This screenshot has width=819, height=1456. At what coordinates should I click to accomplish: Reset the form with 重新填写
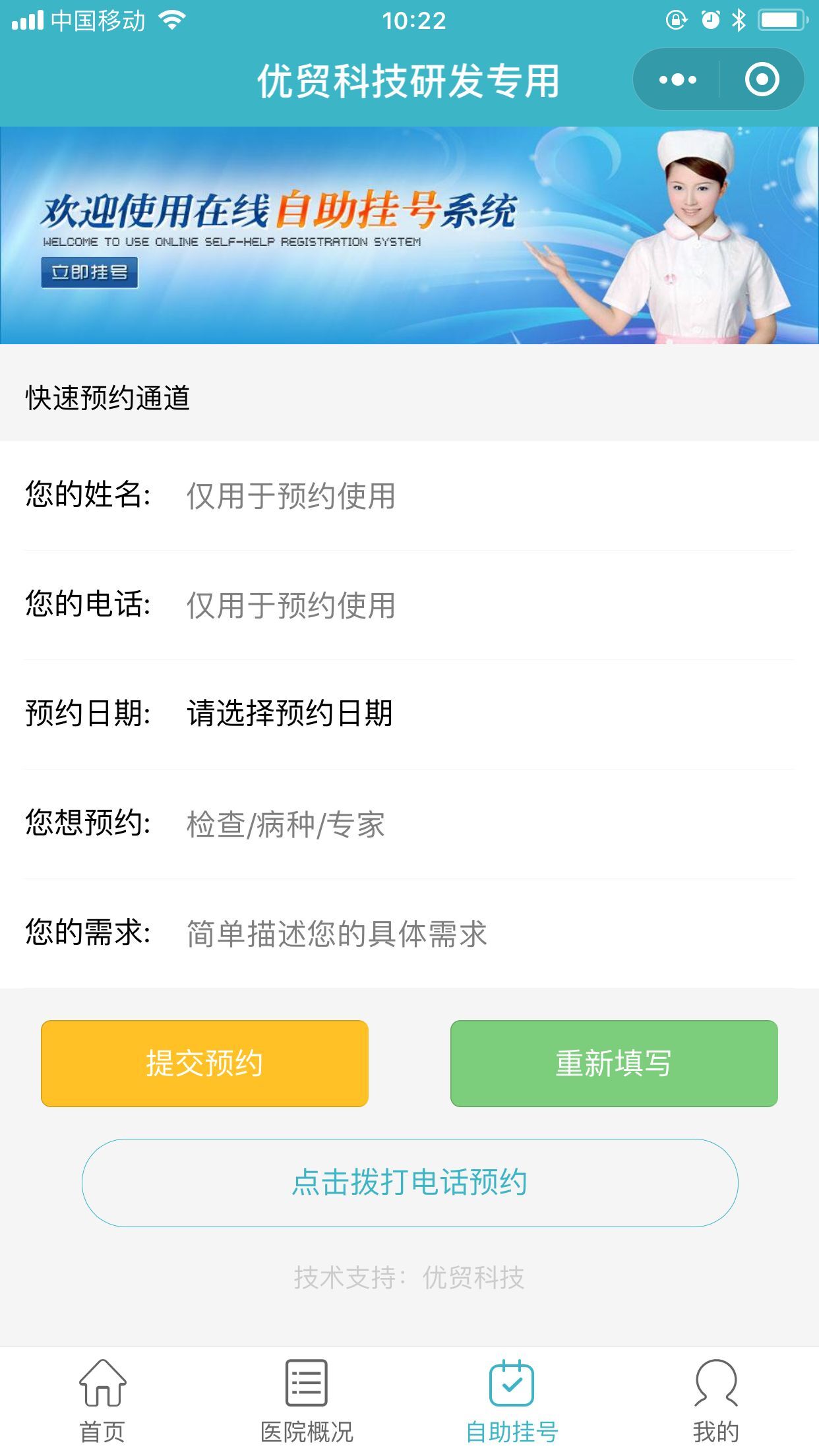(614, 1064)
